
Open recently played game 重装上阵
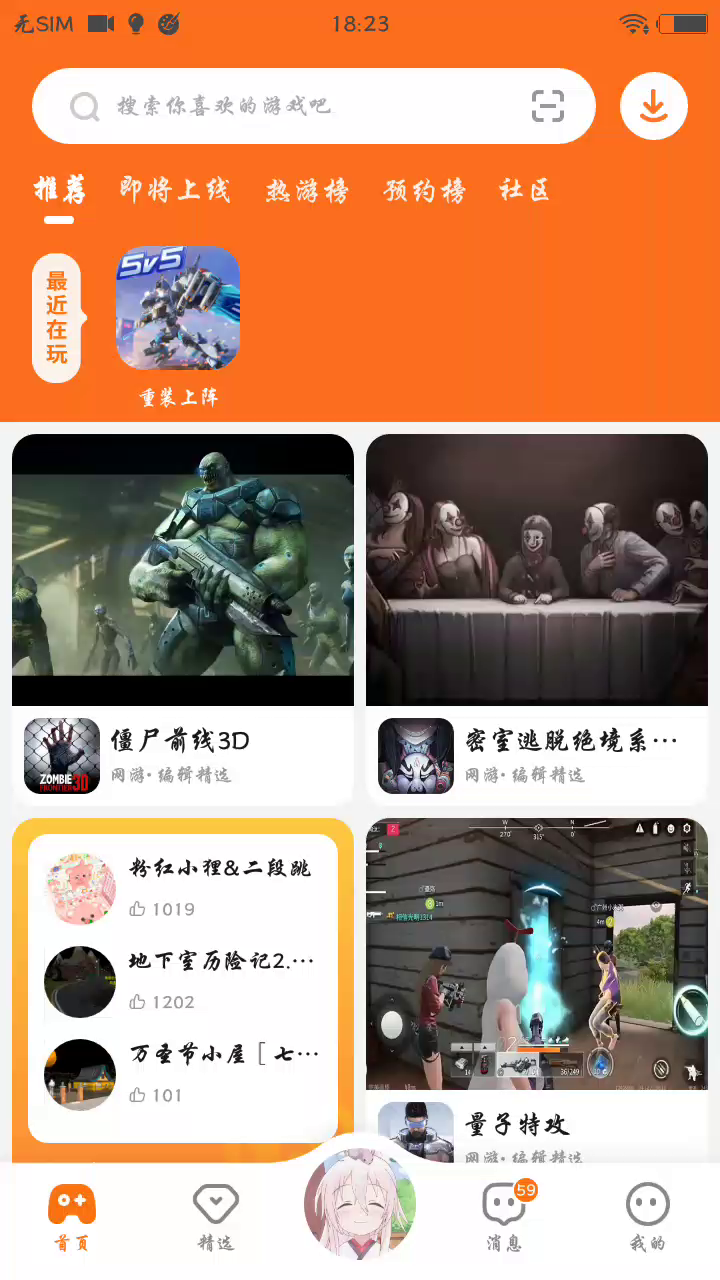[x=178, y=308]
